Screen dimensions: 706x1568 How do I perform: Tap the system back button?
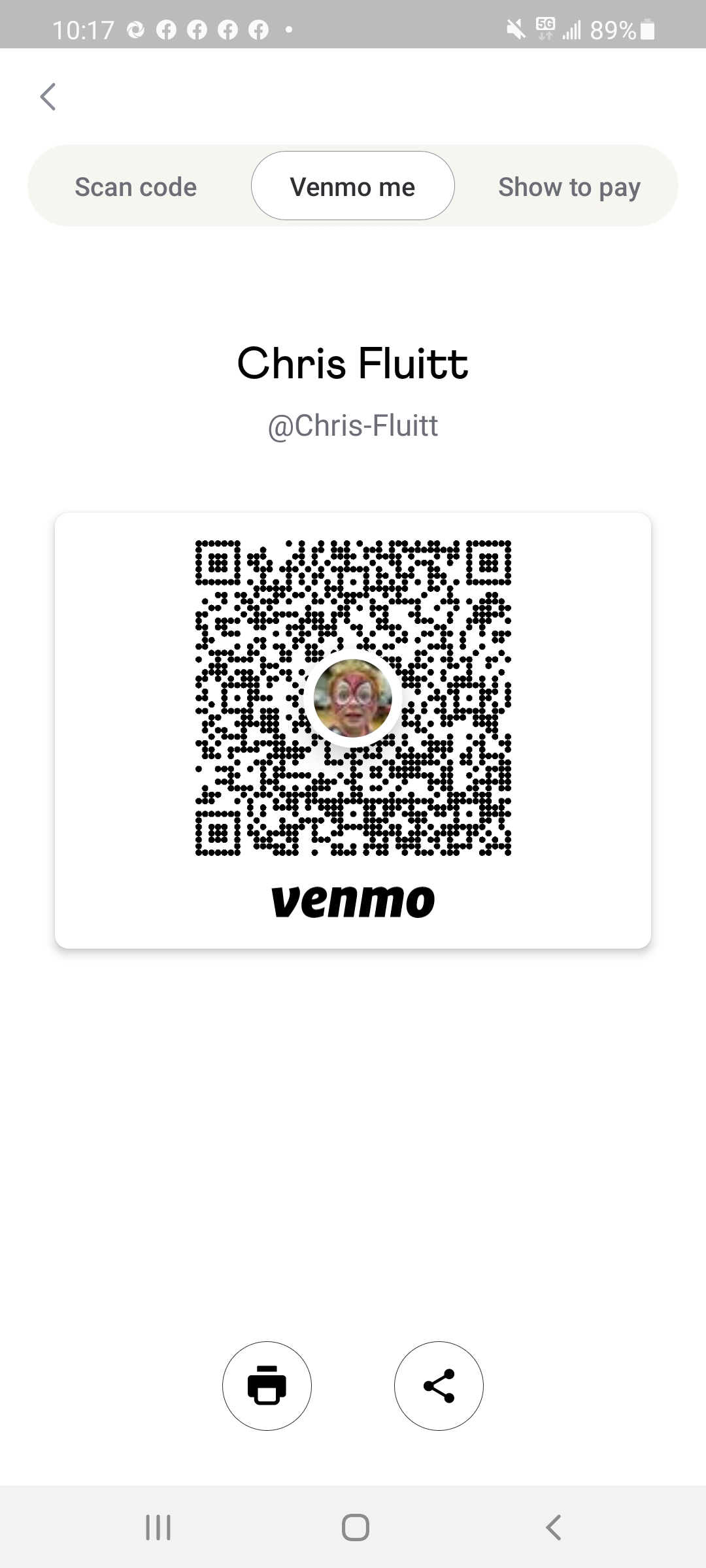click(553, 1527)
